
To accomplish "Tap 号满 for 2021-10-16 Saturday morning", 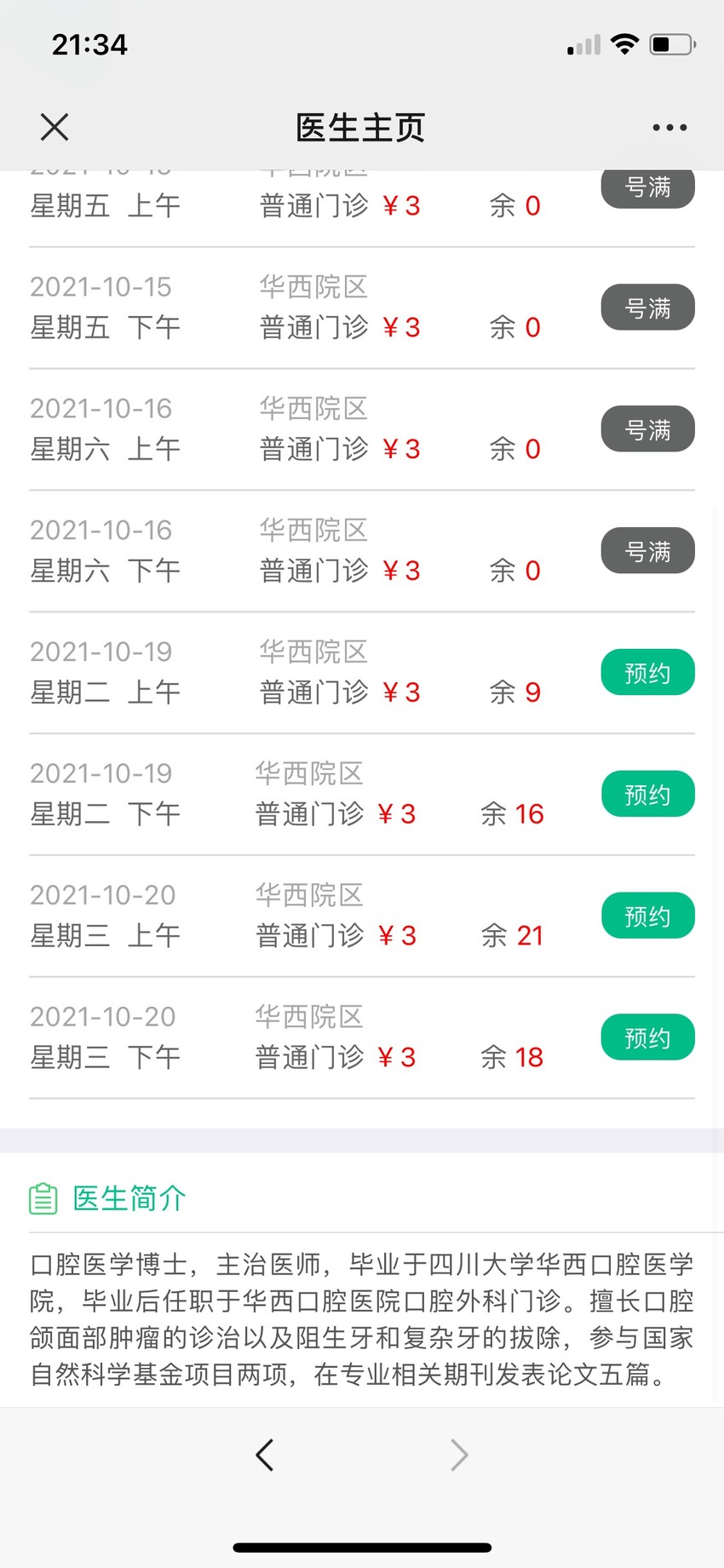I will pyautogui.click(x=648, y=429).
